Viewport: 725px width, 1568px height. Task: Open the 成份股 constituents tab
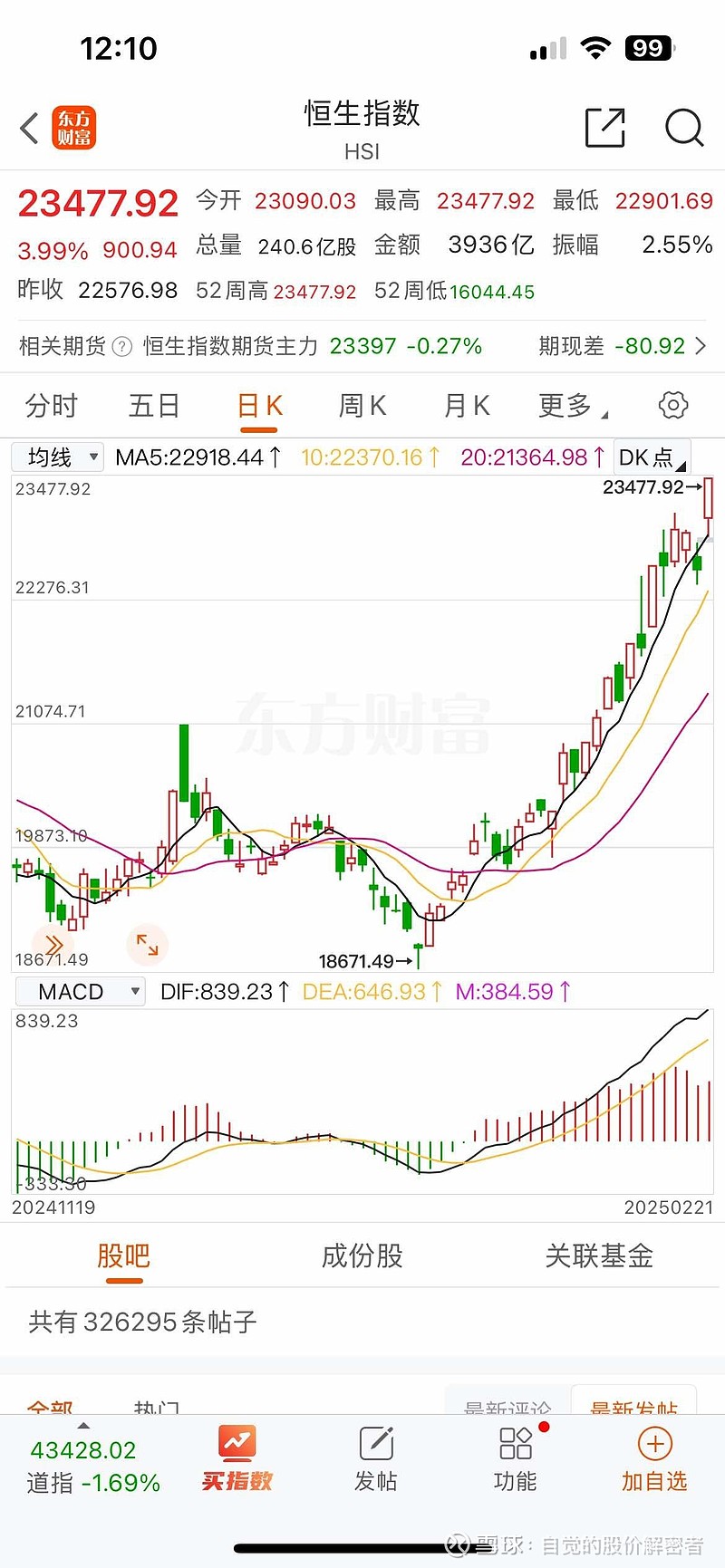click(361, 1255)
